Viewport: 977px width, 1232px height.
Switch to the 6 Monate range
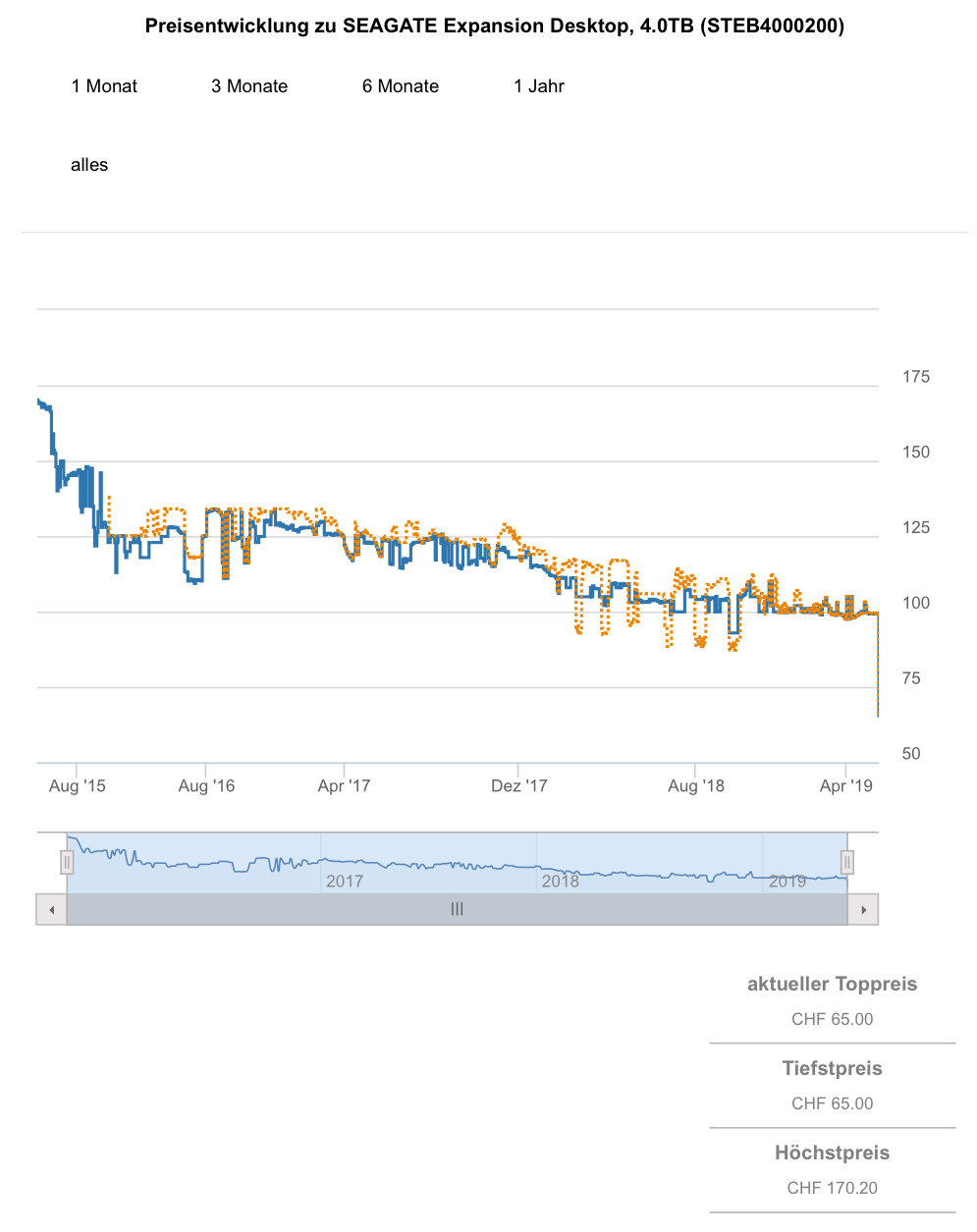point(401,86)
